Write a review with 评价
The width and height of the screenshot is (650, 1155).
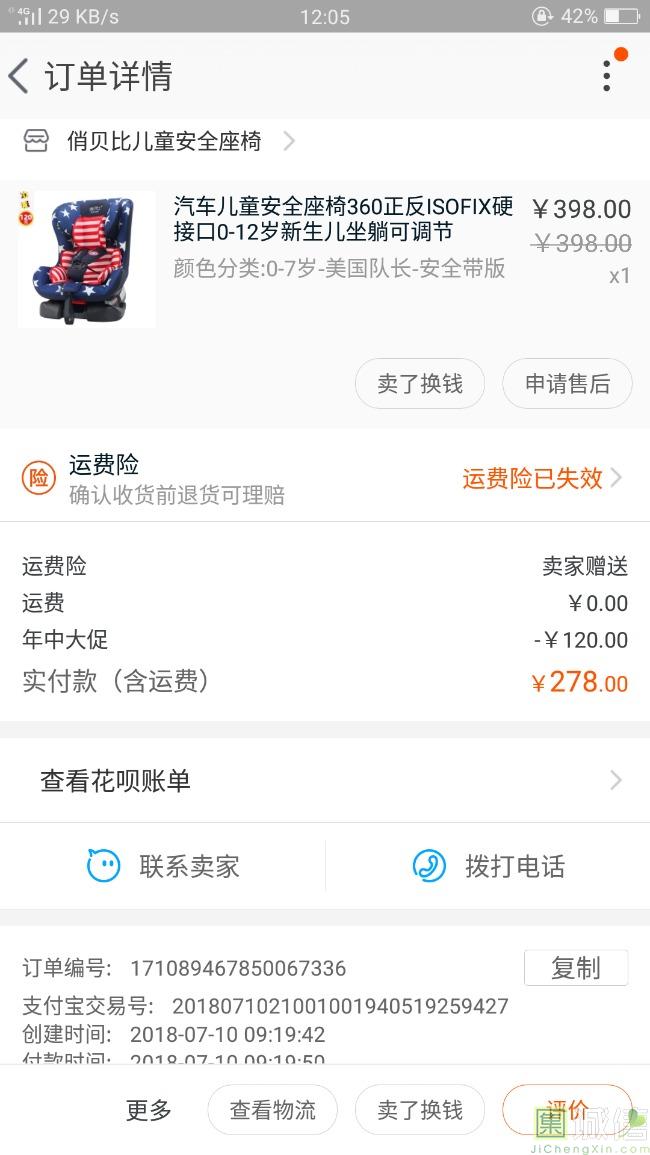pos(567,1108)
